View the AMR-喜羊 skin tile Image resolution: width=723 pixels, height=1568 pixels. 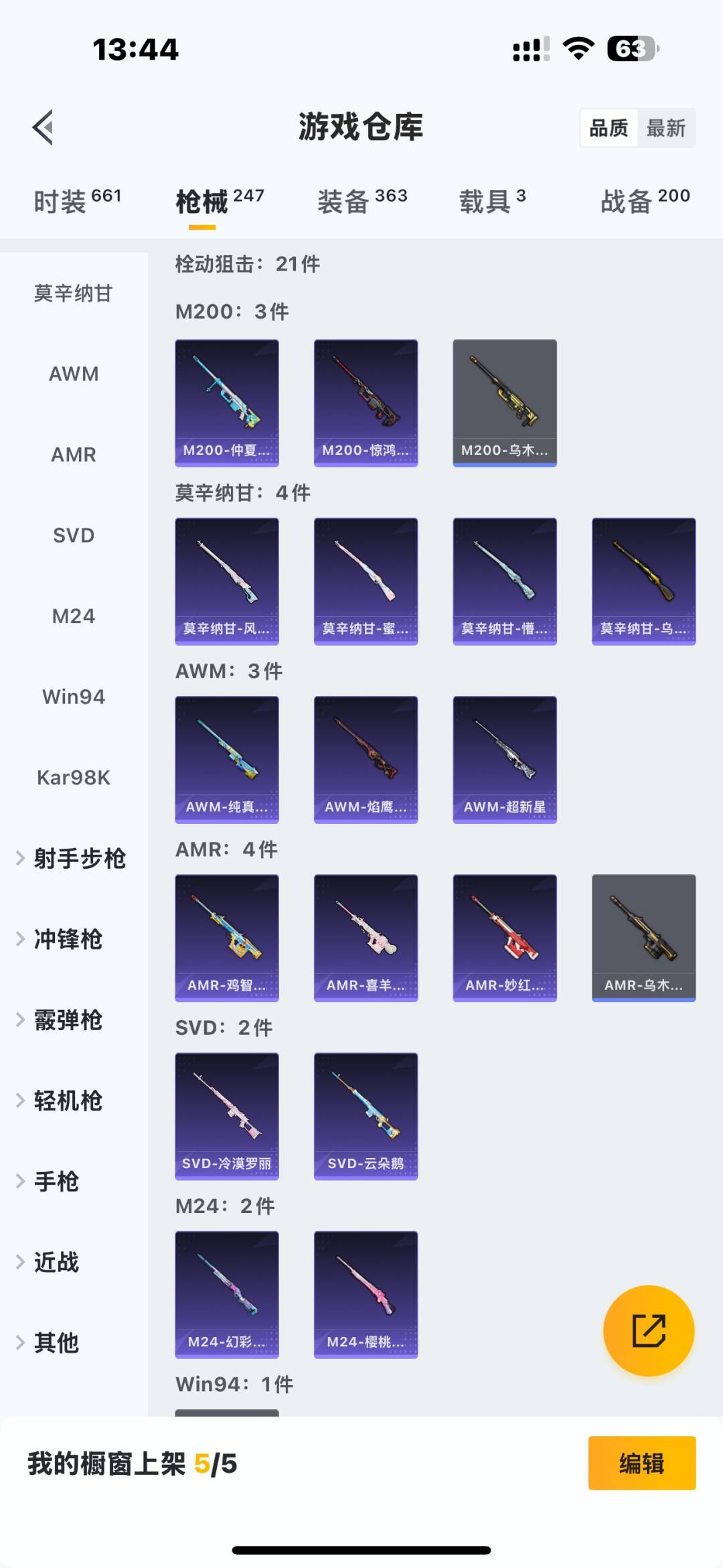[x=366, y=938]
